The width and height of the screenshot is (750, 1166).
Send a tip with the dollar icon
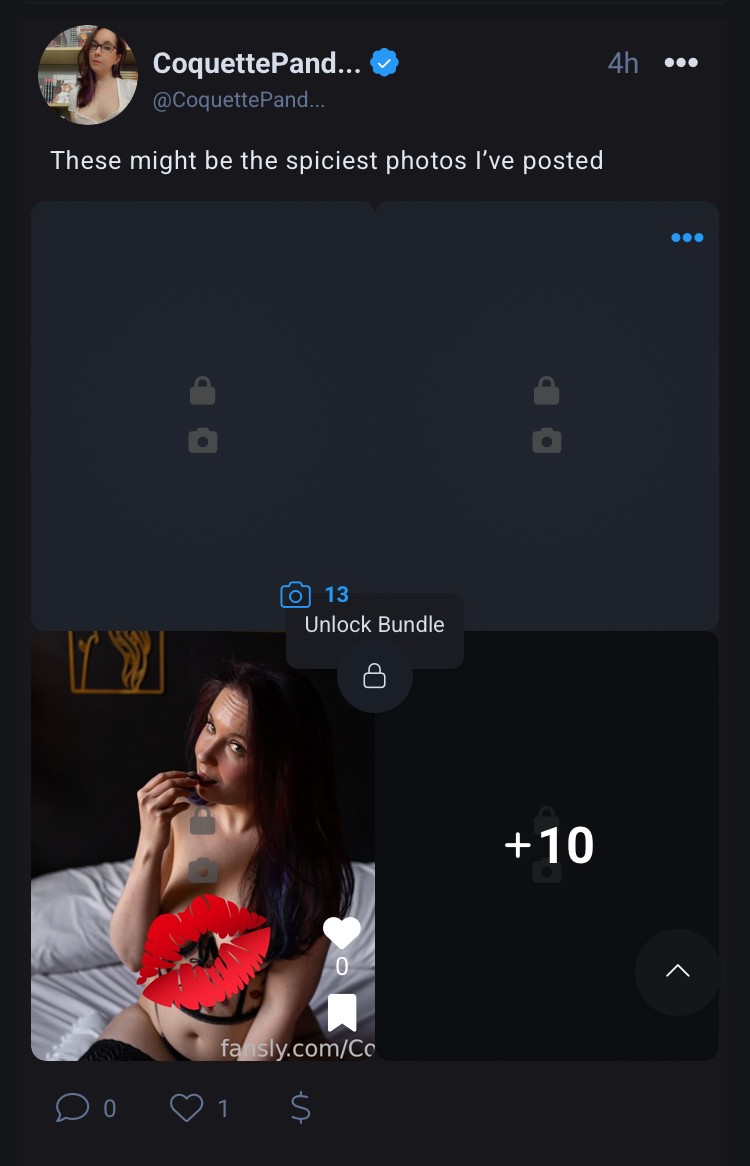tap(300, 1107)
